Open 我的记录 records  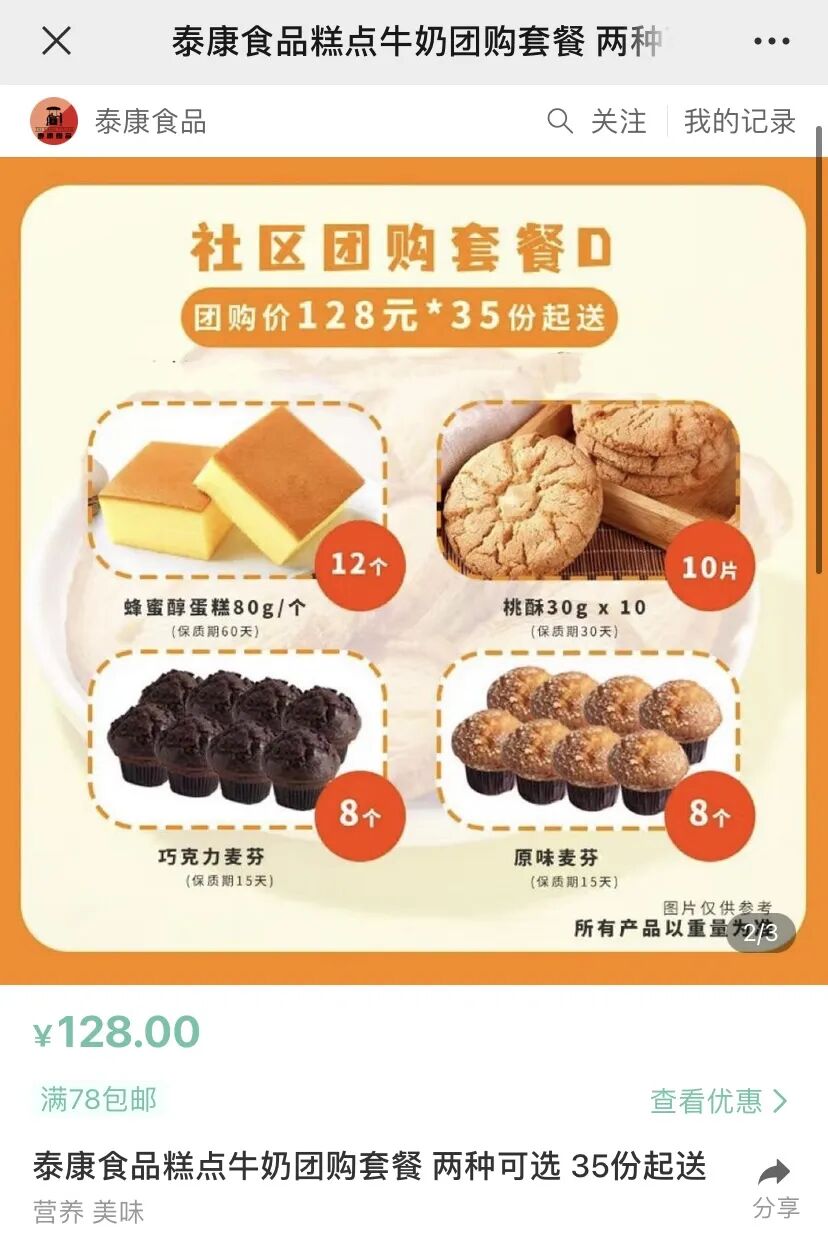coord(740,122)
